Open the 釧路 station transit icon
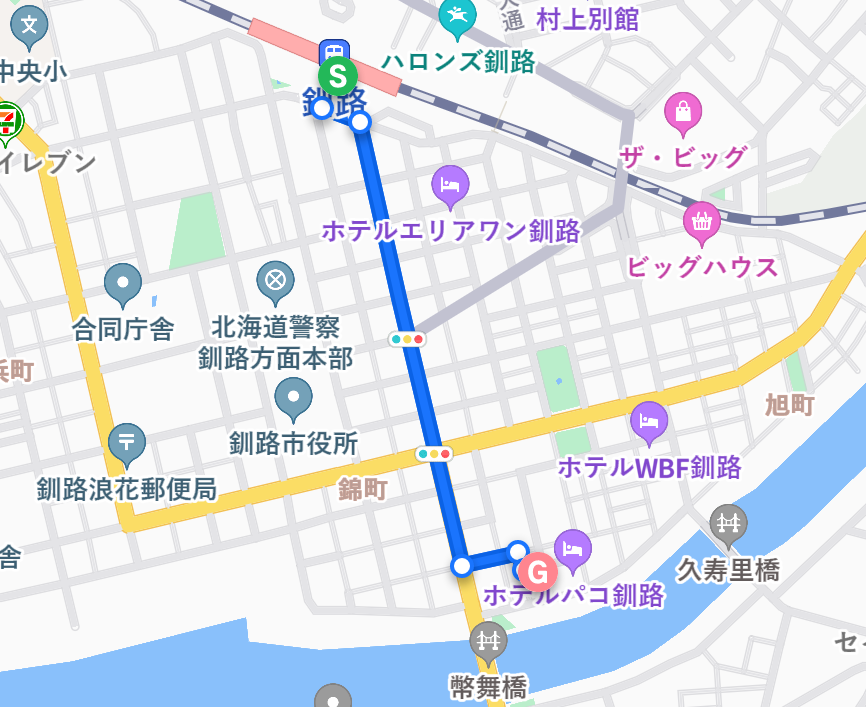This screenshot has width=866, height=707. (x=333, y=52)
